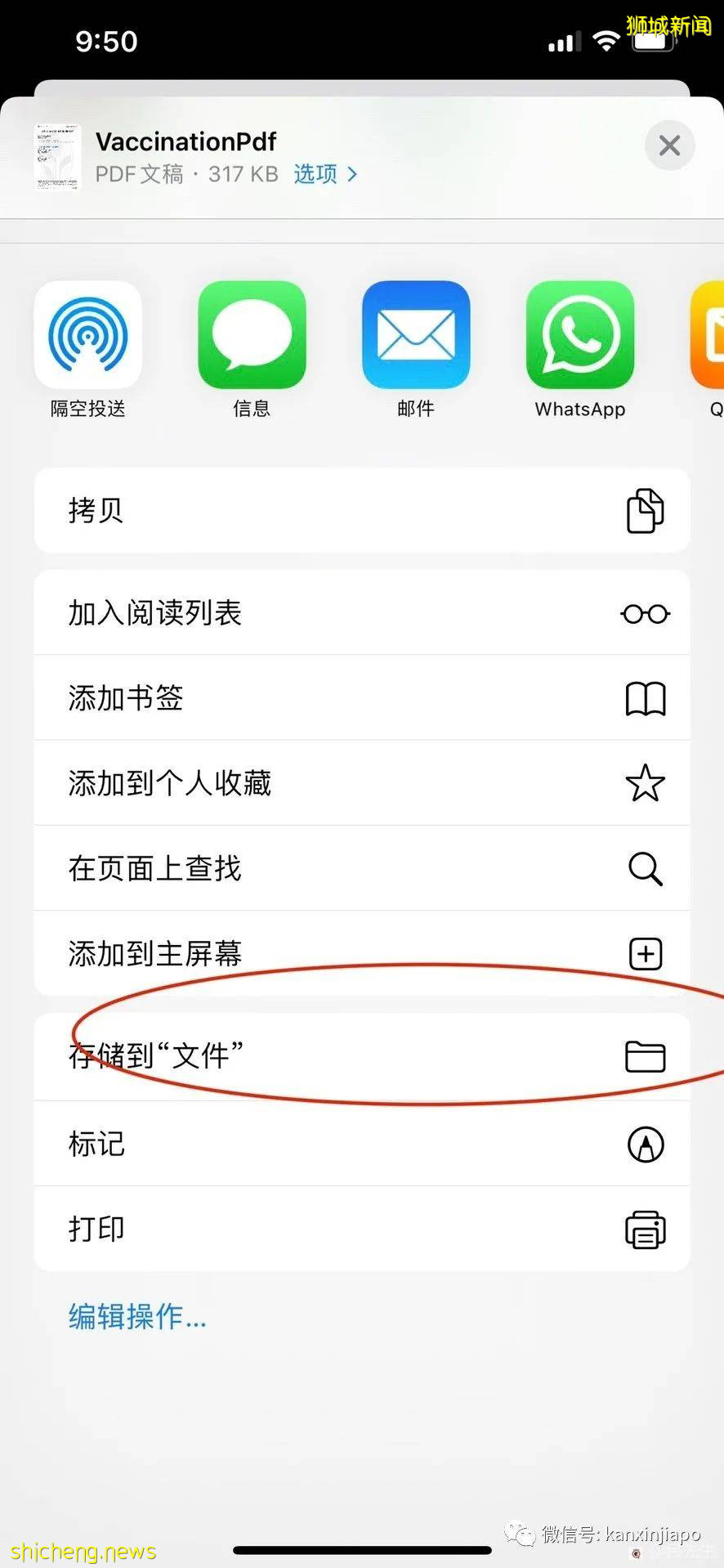Click the folder icon beside 存储到"文件"
Screen dimensions: 724x1568
click(645, 1055)
